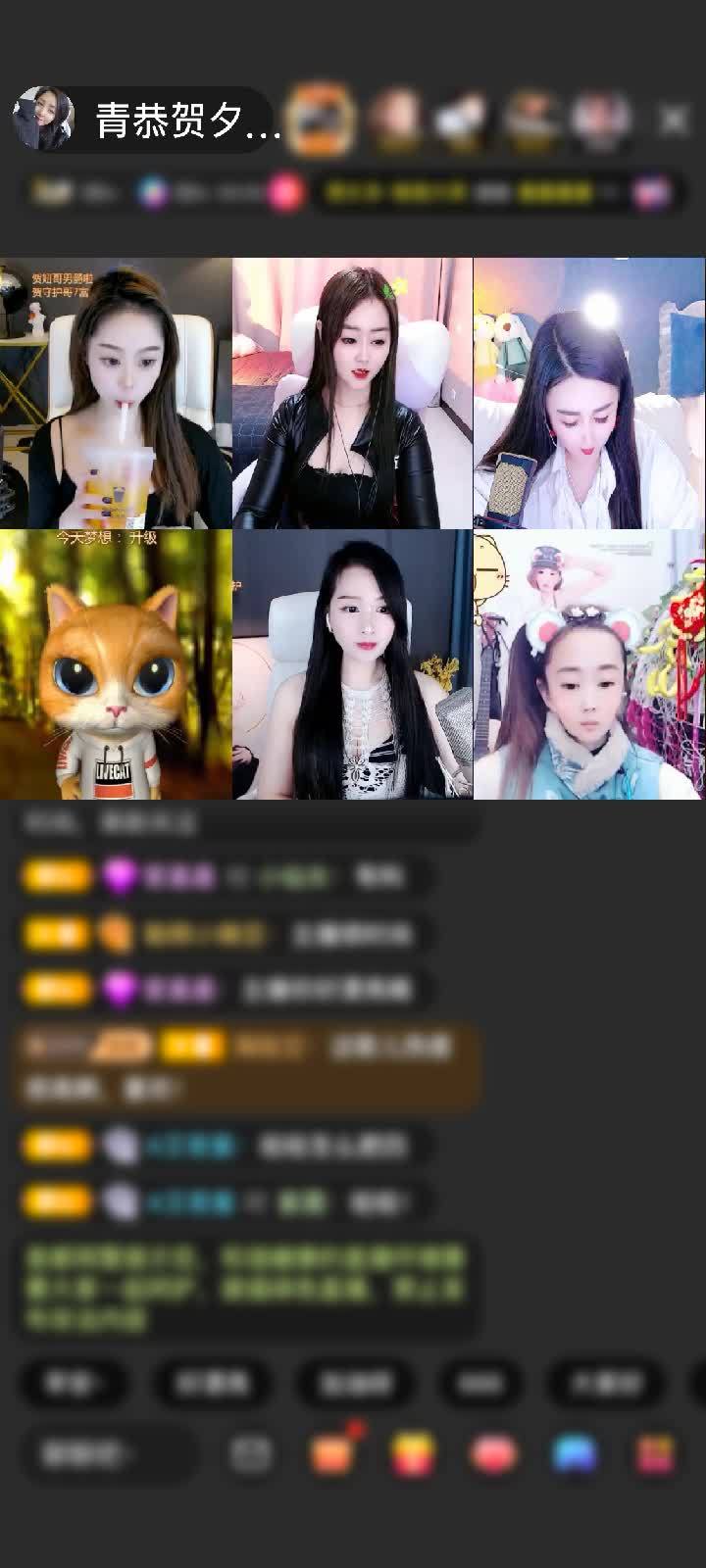Open the orange gift box with red dot
Screen dimensions: 706x1568
coord(332,1453)
